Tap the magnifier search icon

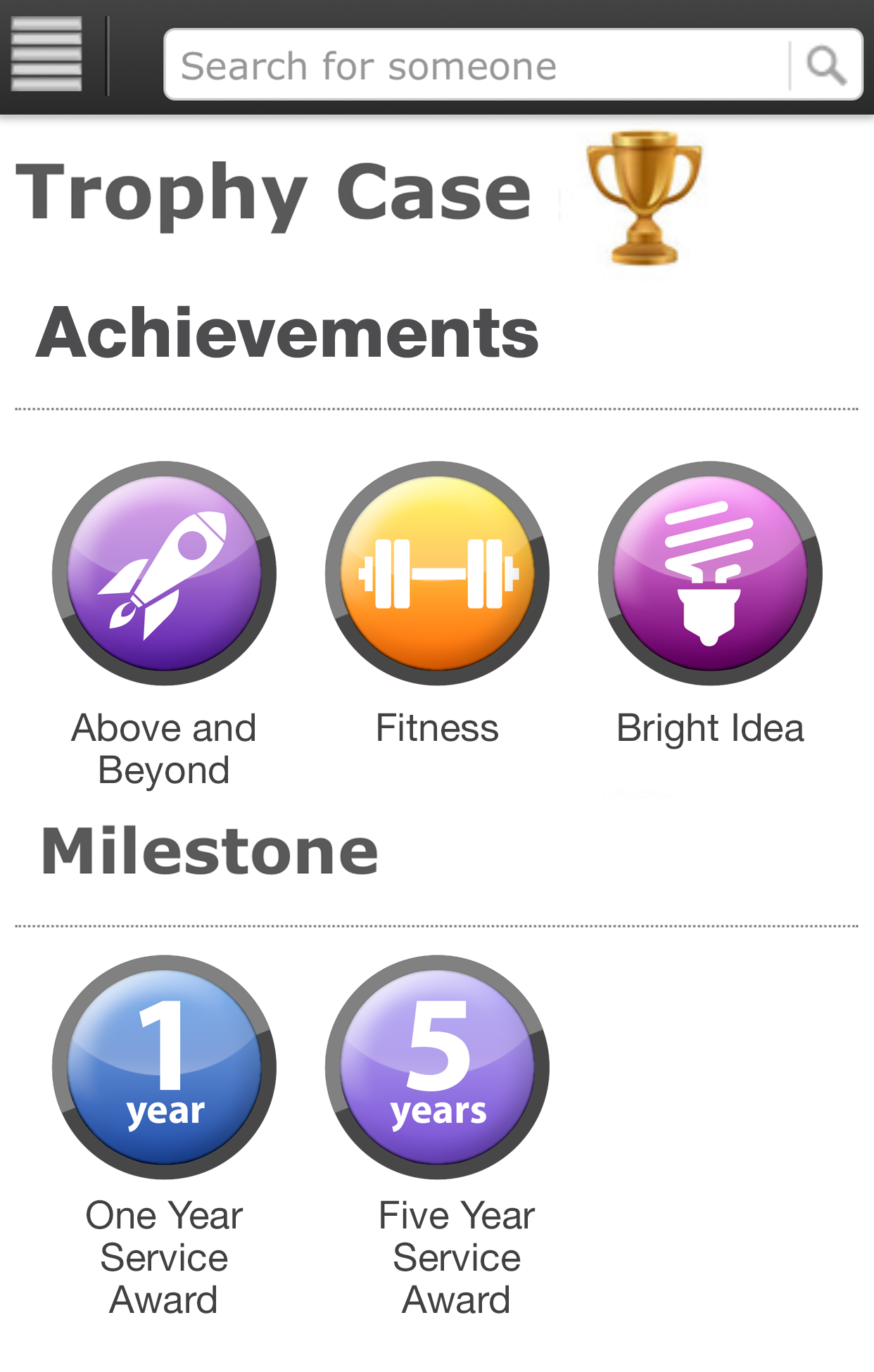(826, 65)
